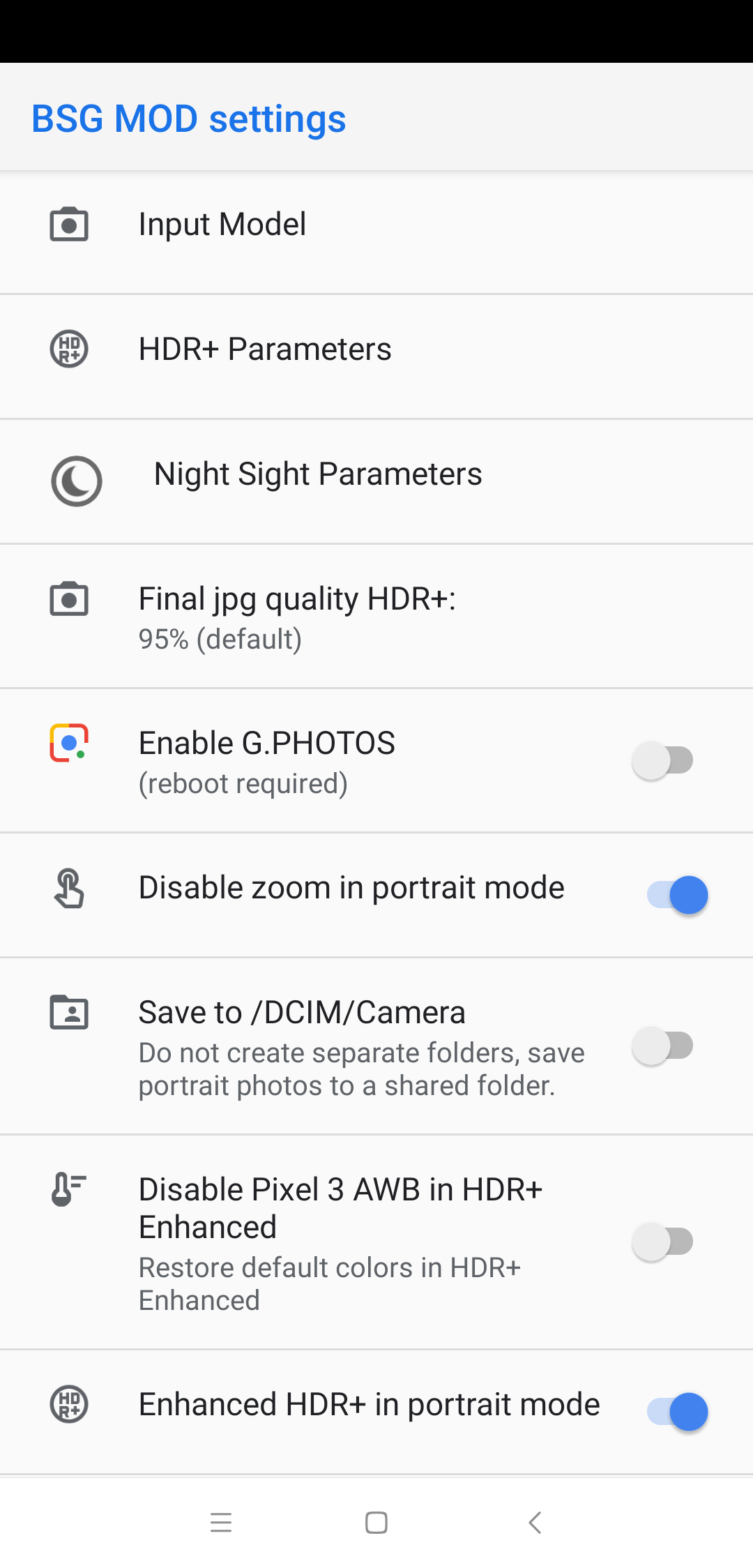Viewport: 753px width, 1568px height.
Task: Go back with the system back button
Action: coord(535,1523)
